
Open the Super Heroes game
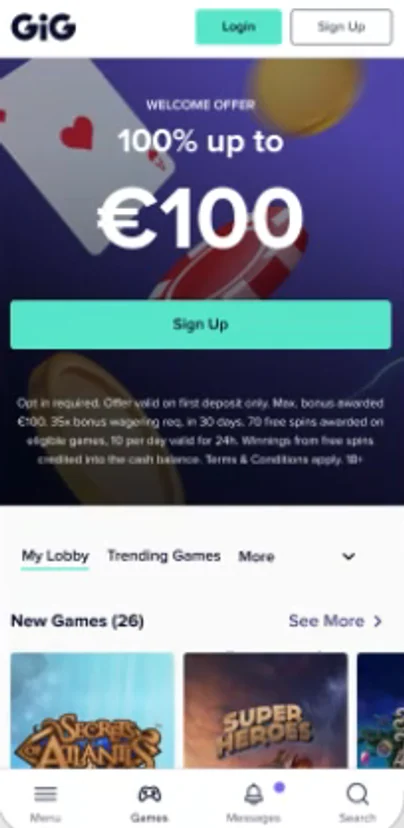click(x=266, y=711)
